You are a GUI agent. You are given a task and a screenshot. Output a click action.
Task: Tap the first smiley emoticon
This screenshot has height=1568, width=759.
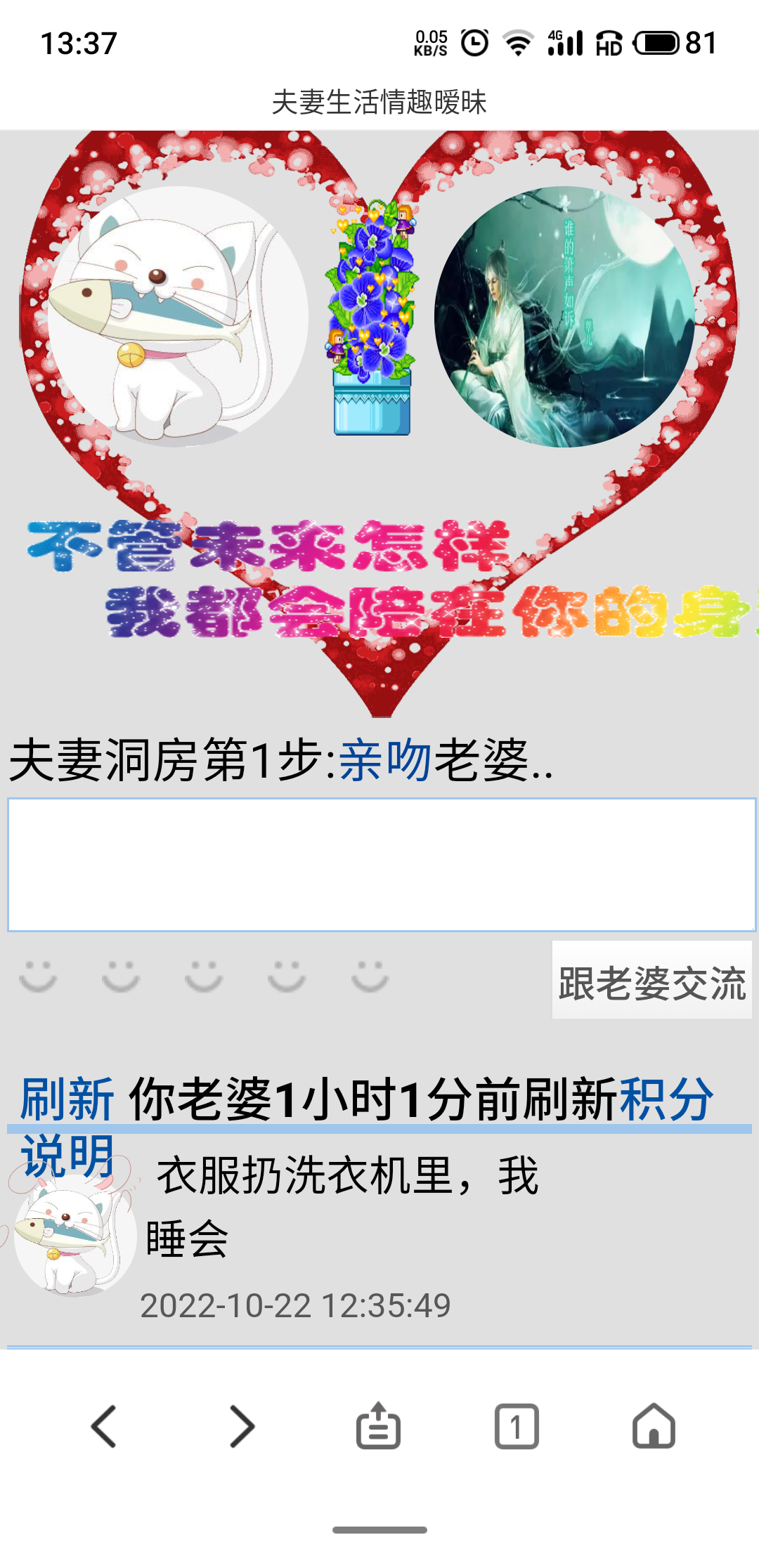click(39, 976)
